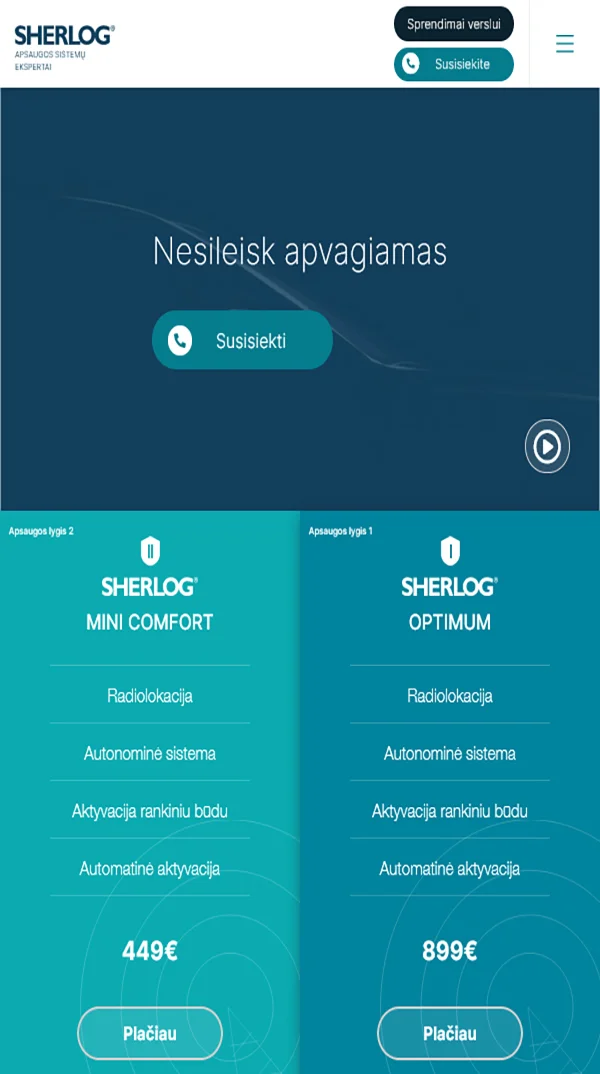Tap the Susisiekti button on the banner
Screen dimensions: 600x1074
(242, 340)
